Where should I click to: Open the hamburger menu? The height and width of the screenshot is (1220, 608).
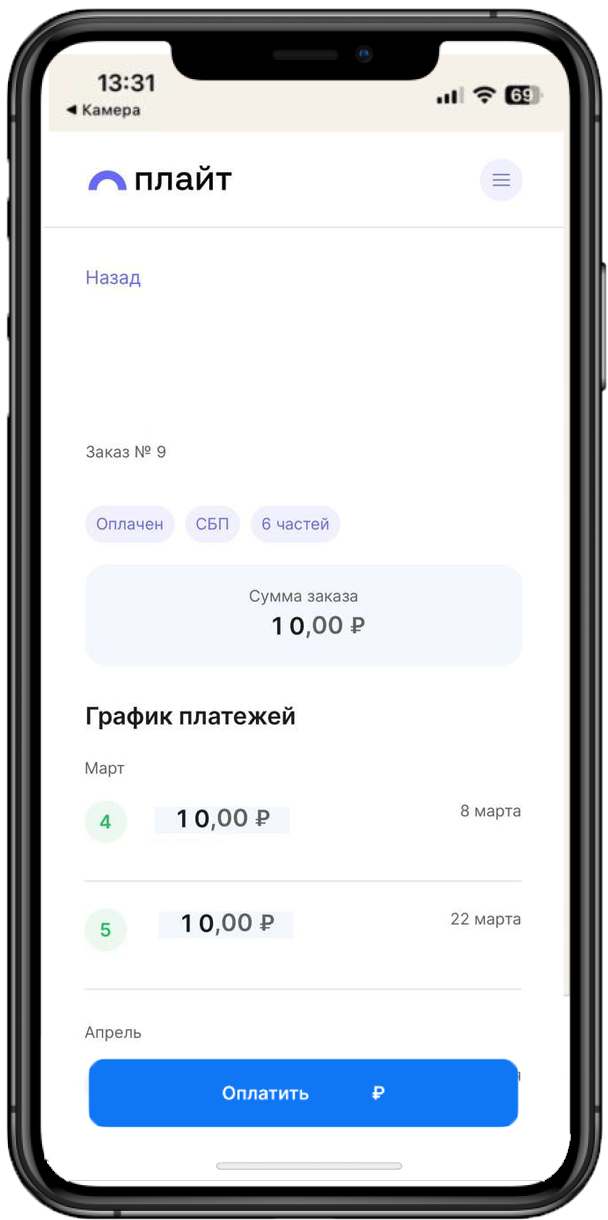click(x=501, y=180)
